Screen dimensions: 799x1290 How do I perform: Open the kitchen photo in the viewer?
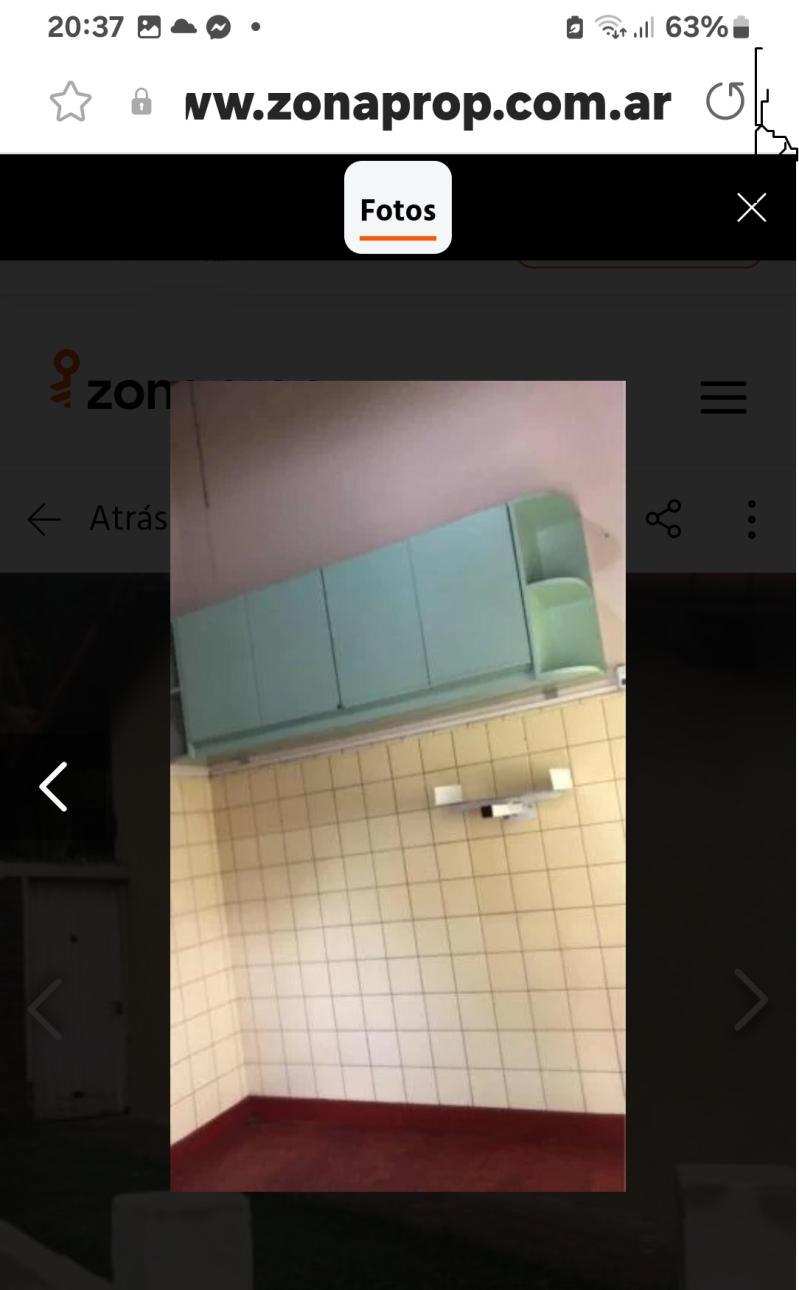397,785
